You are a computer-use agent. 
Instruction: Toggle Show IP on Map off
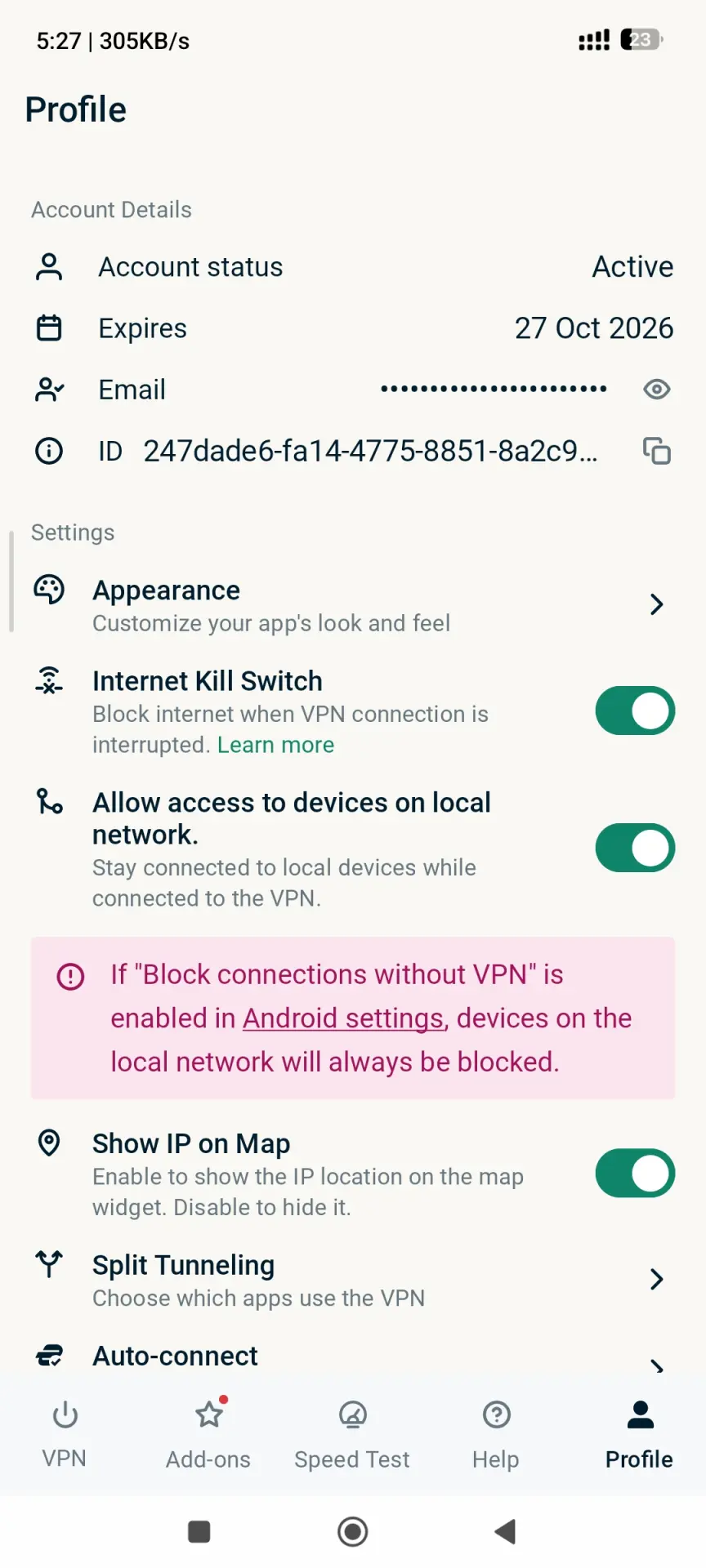coord(635,1174)
